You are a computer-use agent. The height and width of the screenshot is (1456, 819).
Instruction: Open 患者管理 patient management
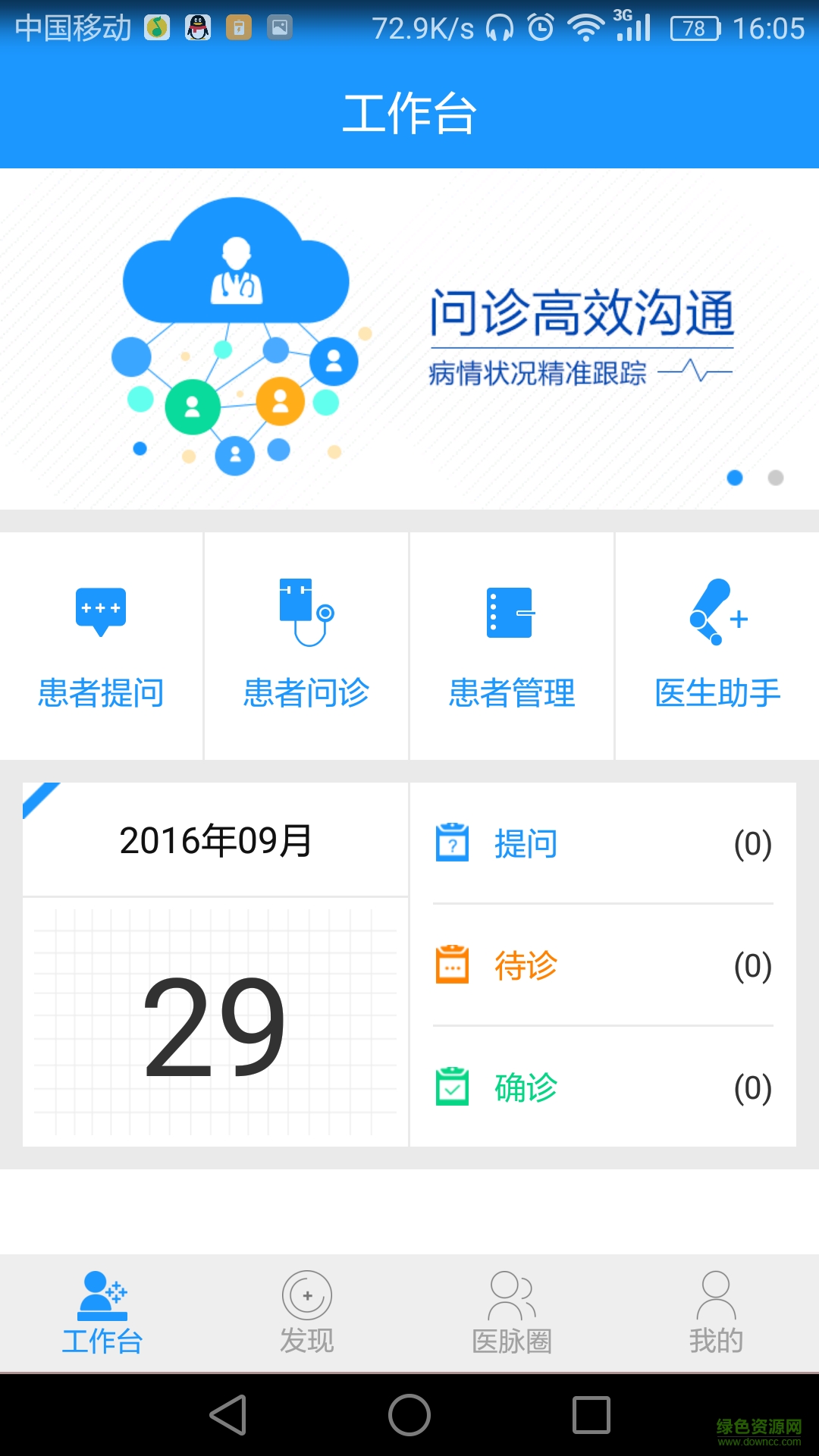point(512,646)
